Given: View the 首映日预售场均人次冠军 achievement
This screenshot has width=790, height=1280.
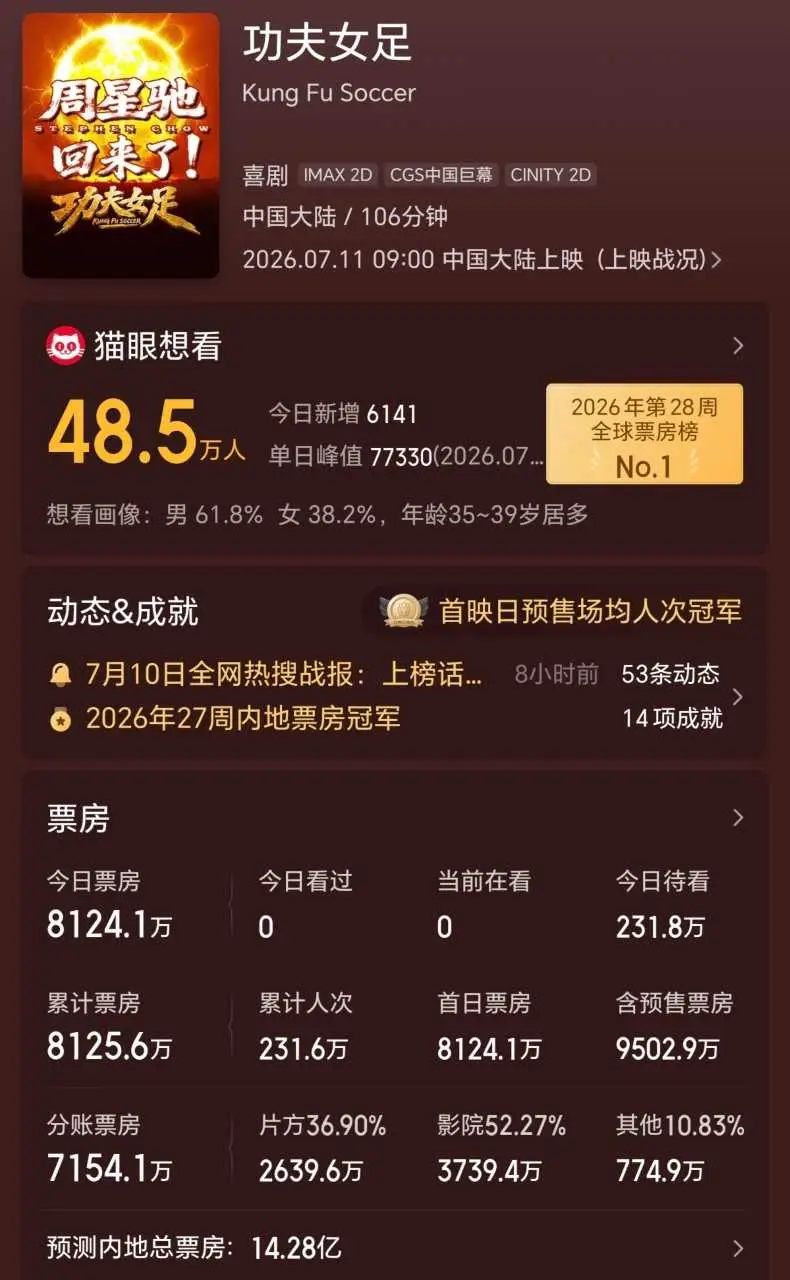Looking at the screenshot, I should tap(562, 611).
